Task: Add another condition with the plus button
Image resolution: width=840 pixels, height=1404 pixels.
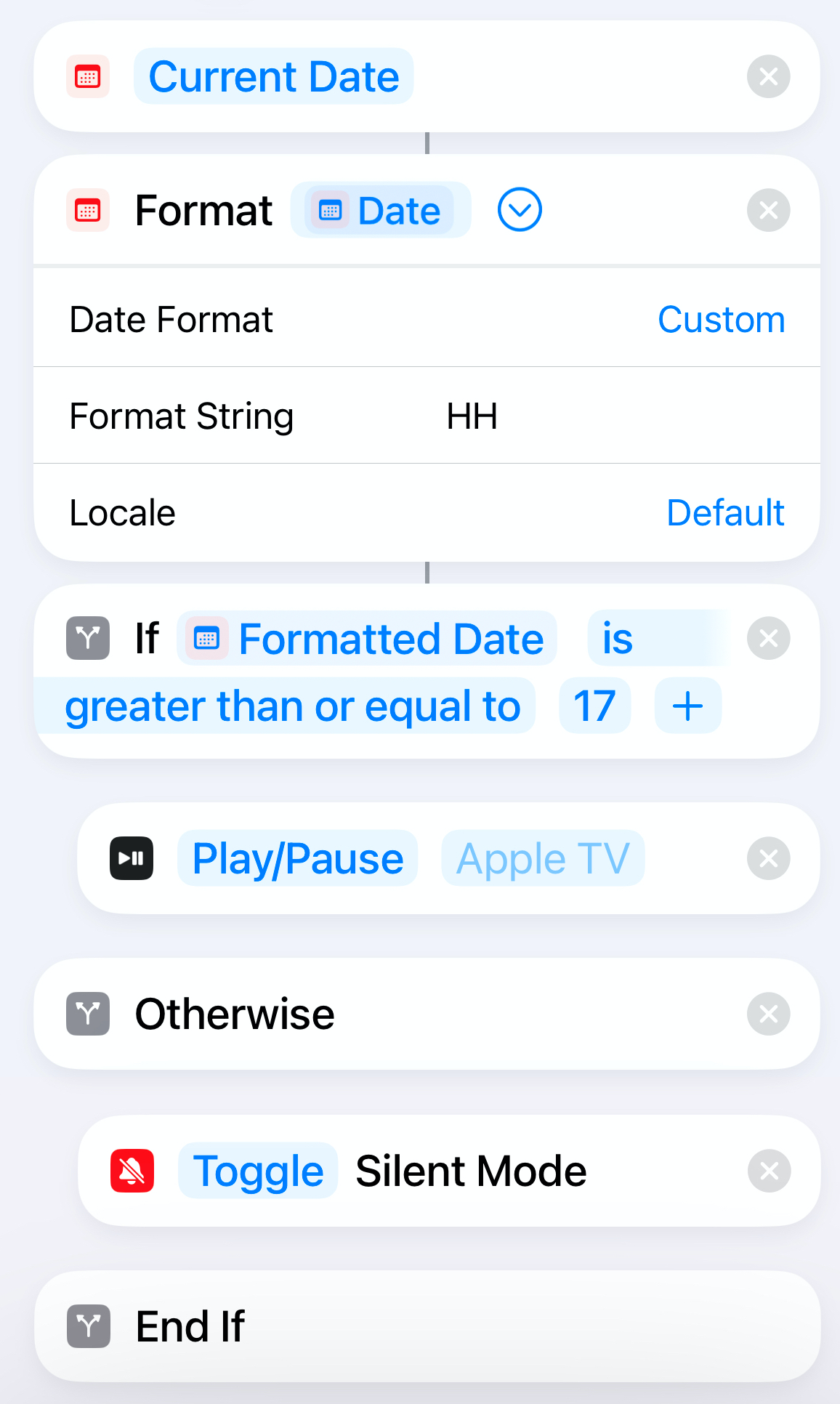Action: tap(687, 705)
